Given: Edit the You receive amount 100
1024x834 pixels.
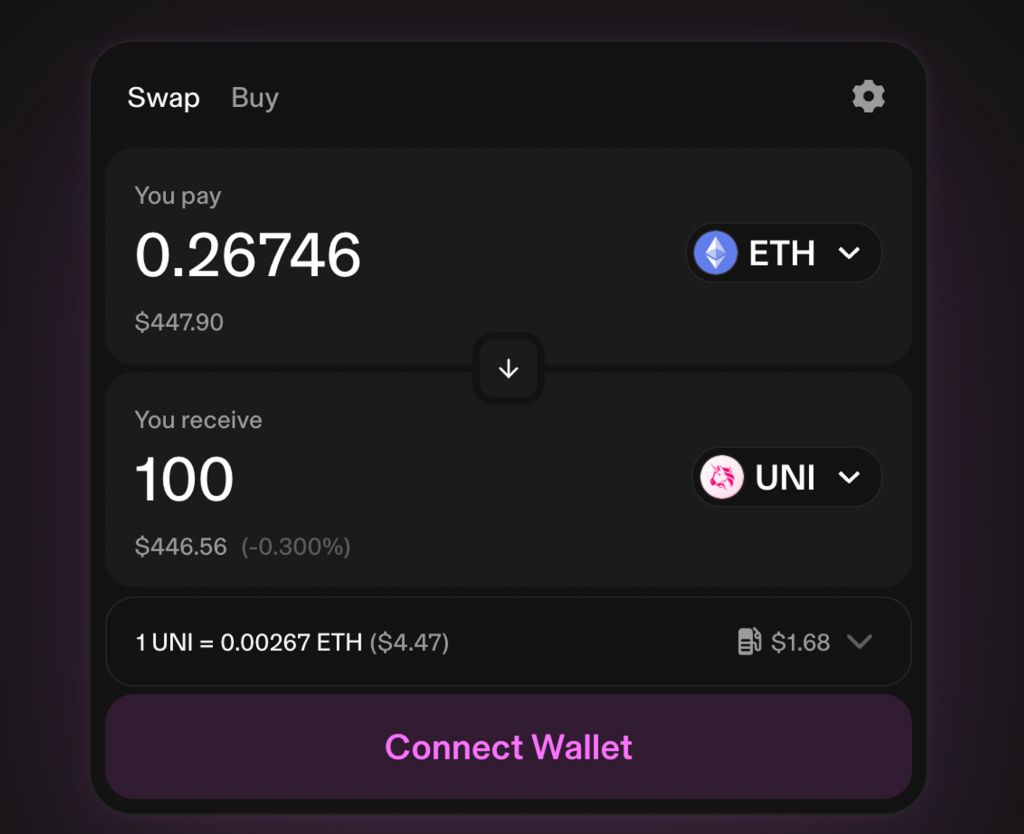Looking at the screenshot, I should (x=185, y=479).
